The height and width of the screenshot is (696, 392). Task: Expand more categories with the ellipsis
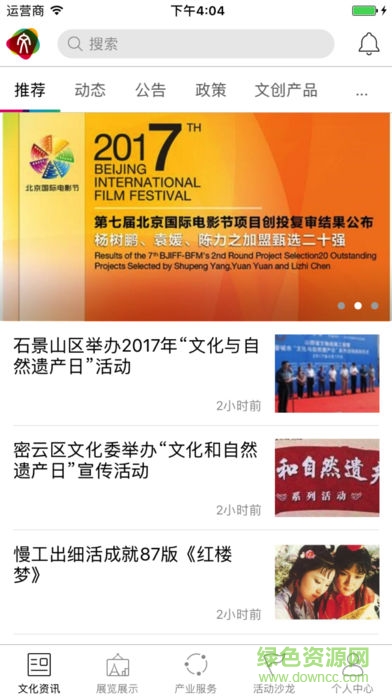(x=362, y=93)
